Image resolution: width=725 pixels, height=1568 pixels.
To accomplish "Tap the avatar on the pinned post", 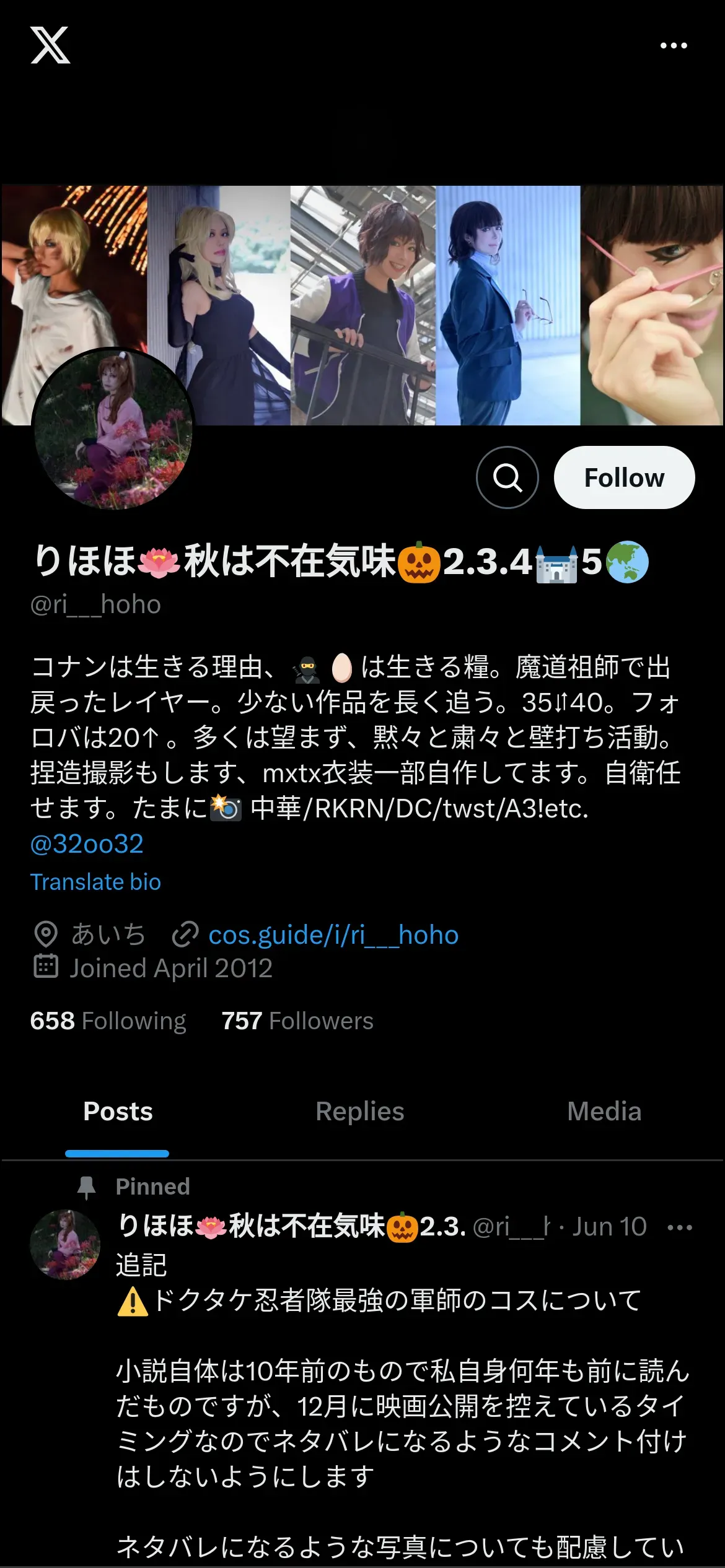I will point(65,1244).
